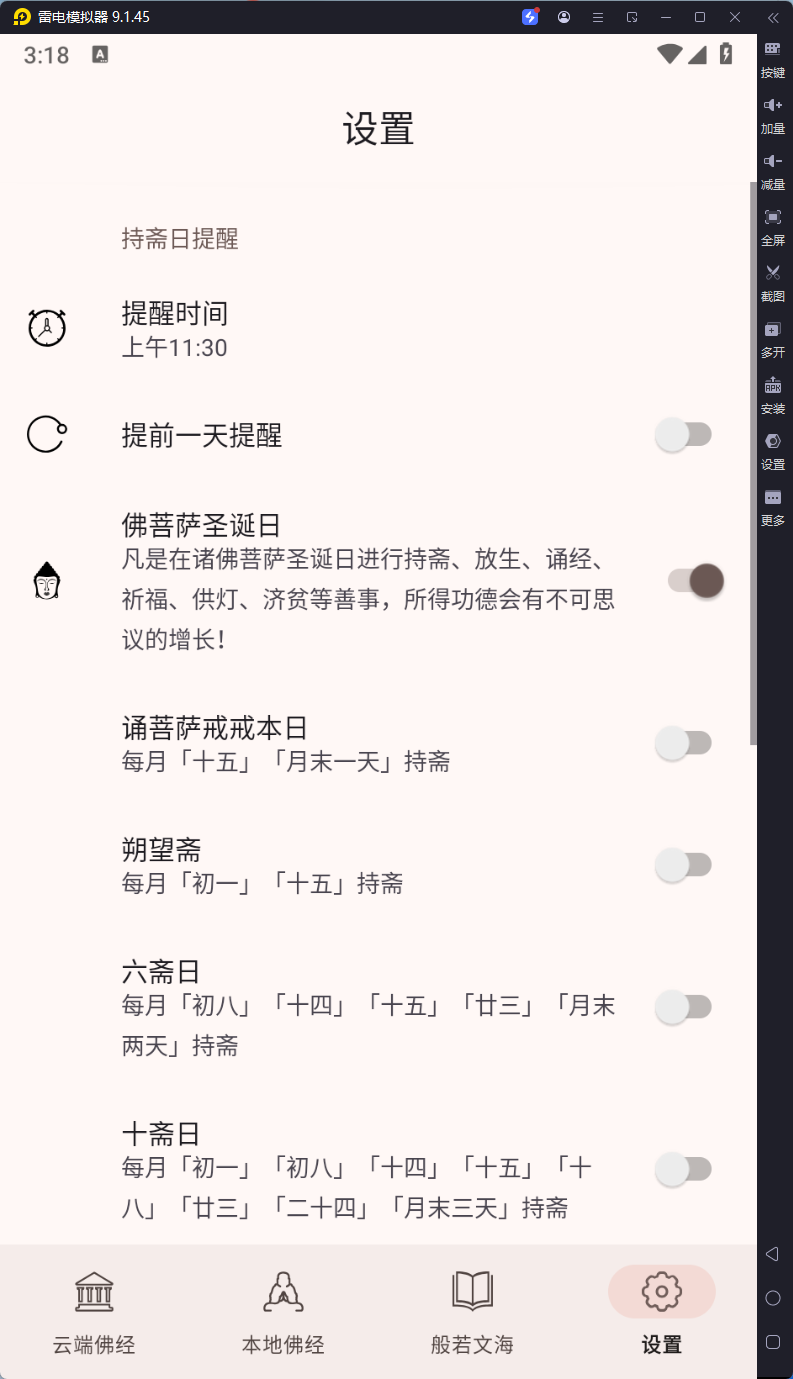Open the 般若文海 tab
Viewport: 793px width, 1379px height.
coord(471,1312)
